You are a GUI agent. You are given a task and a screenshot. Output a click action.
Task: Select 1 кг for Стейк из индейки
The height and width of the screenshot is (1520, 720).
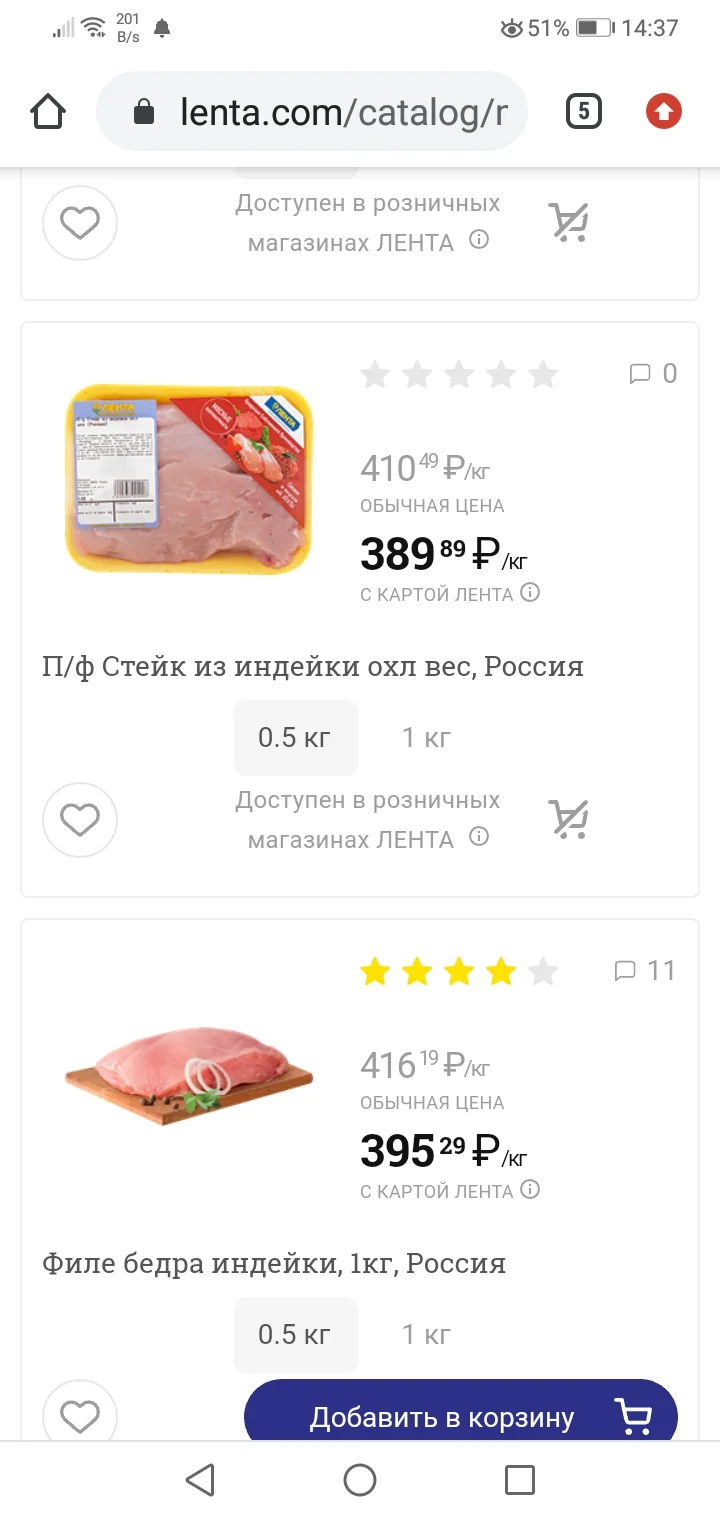[x=426, y=738]
